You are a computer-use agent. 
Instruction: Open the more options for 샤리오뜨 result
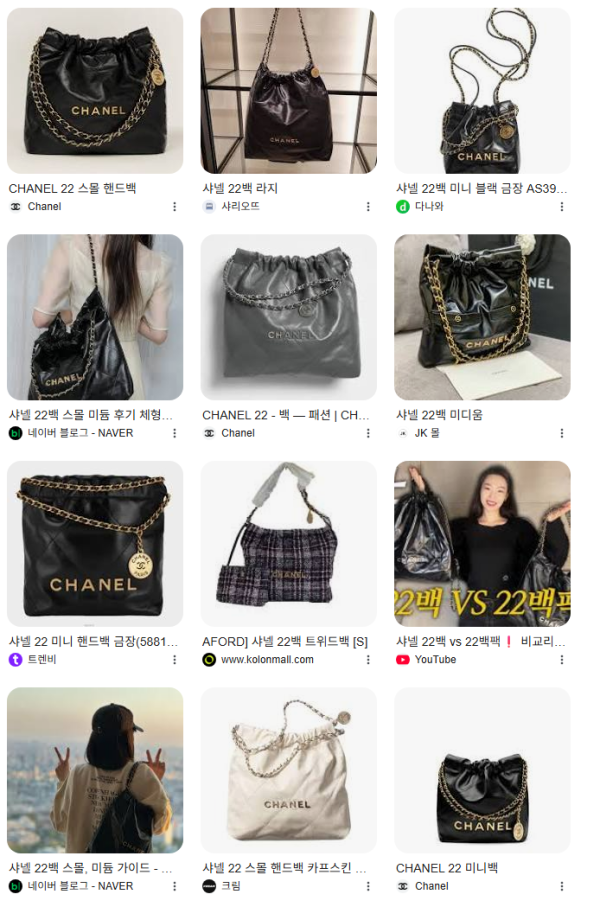click(x=369, y=207)
